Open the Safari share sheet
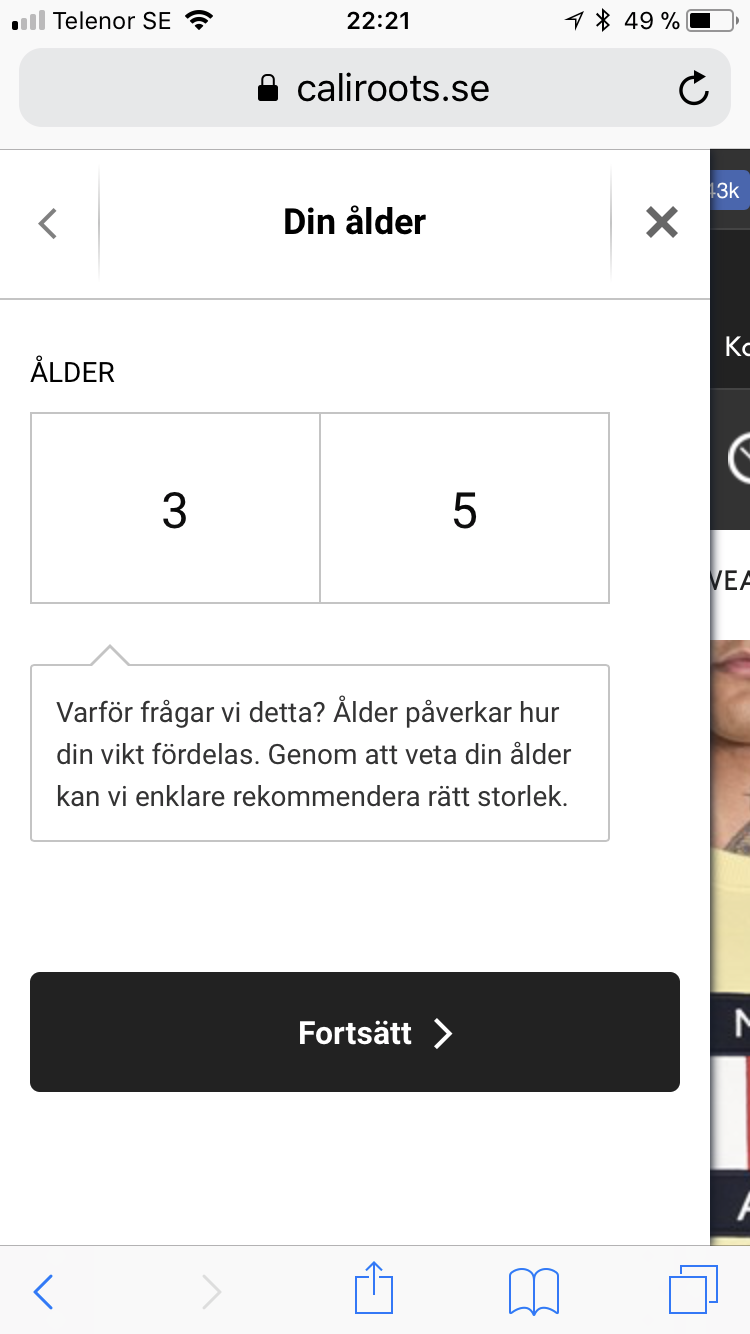 tap(372, 1288)
